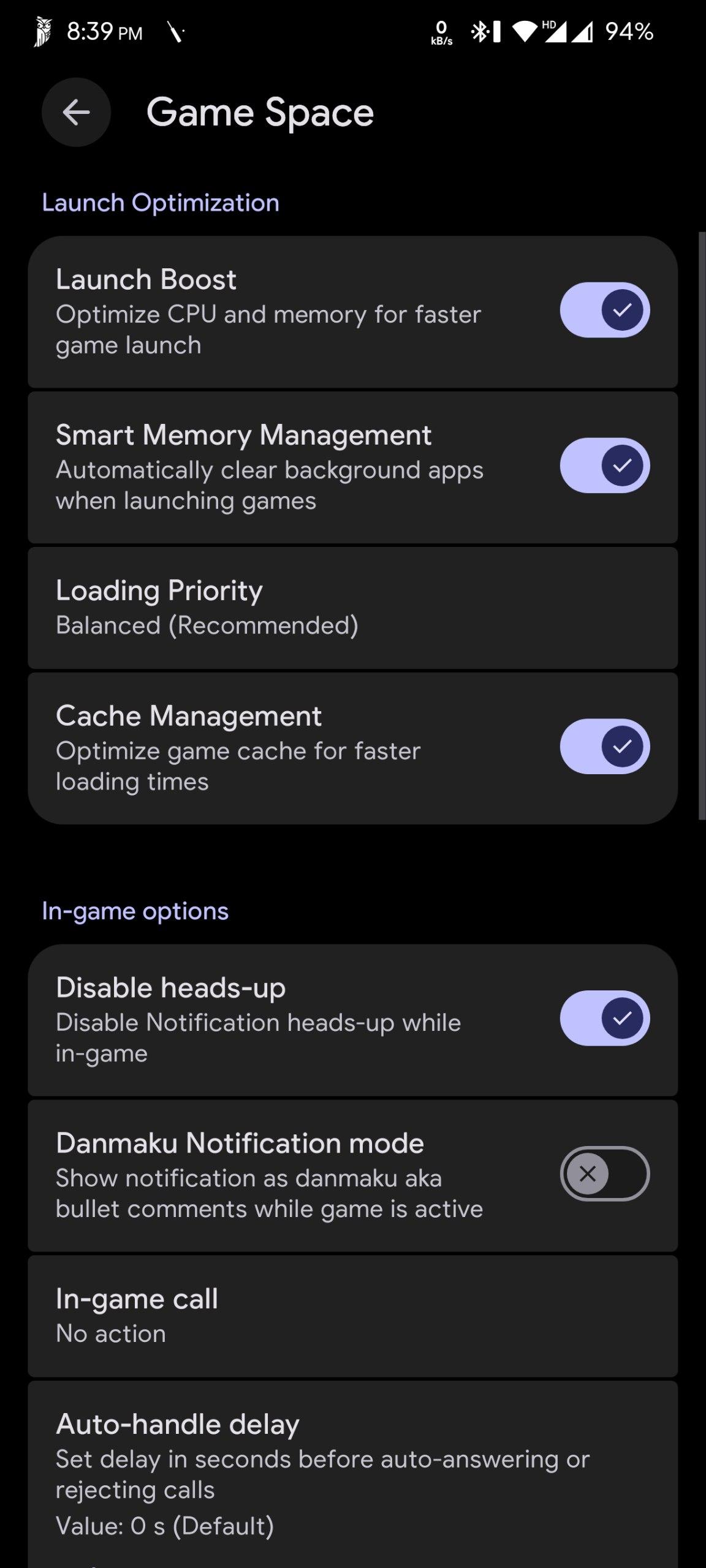Enable Danmaku Notification mode

point(604,1174)
